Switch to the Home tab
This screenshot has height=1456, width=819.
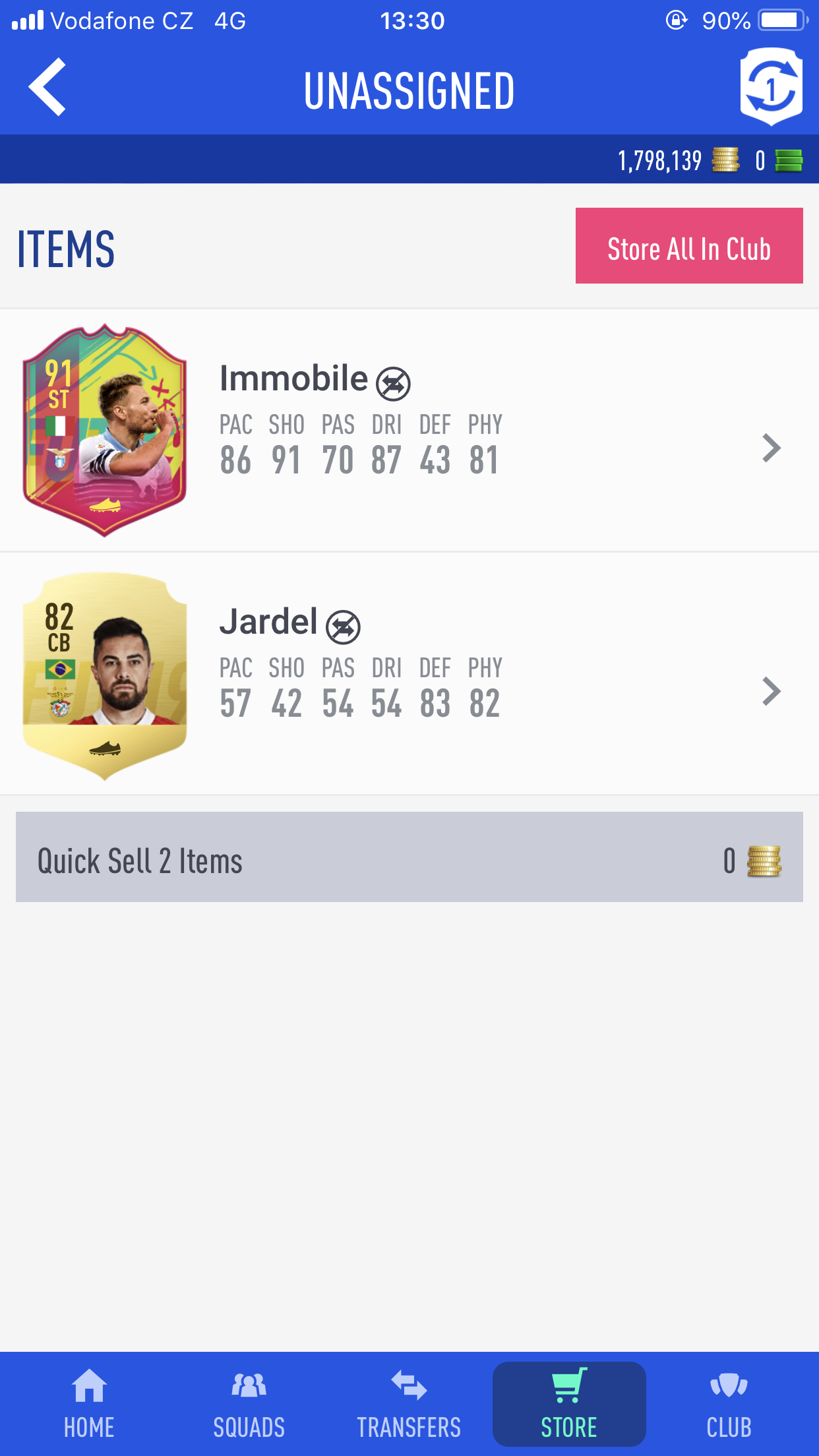coord(89,1403)
